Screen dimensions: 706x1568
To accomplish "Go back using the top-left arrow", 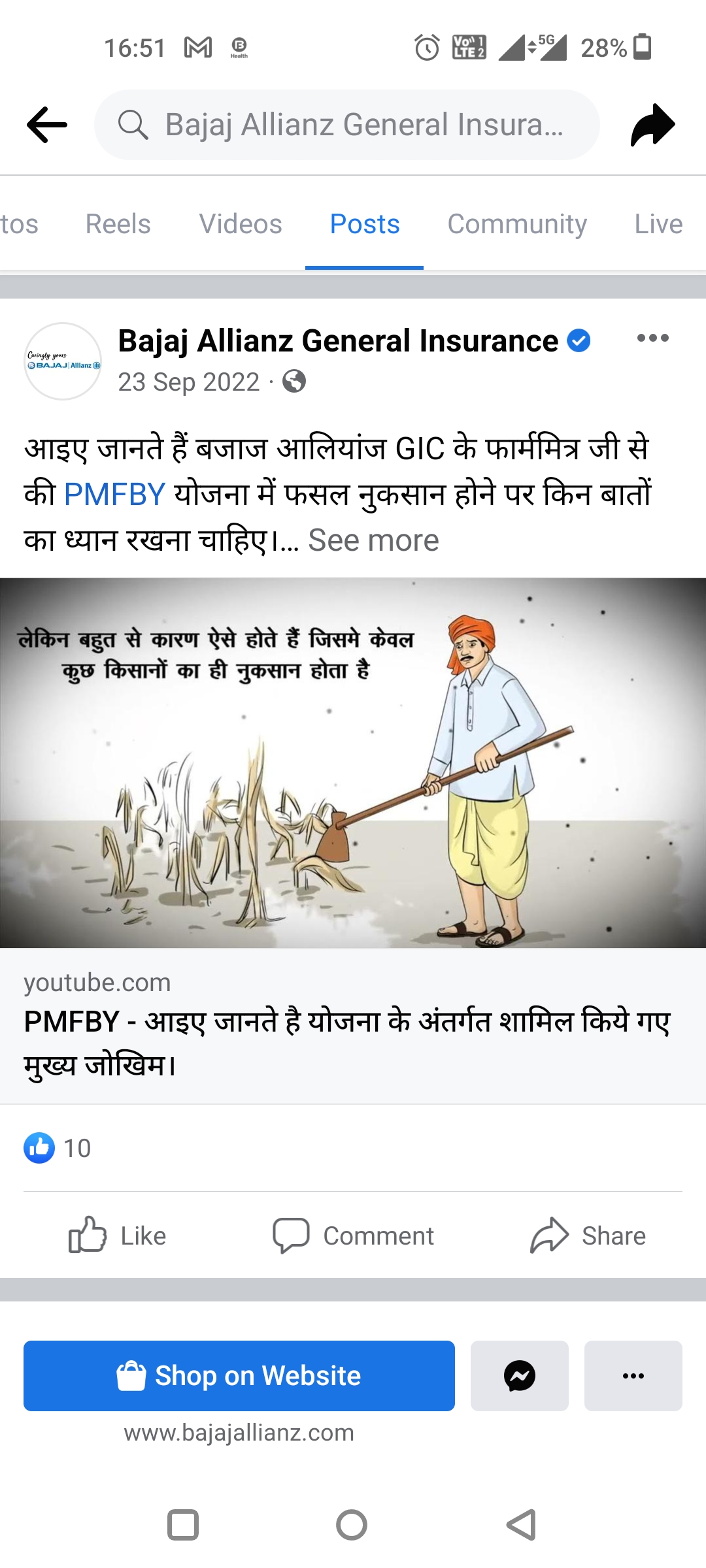I will point(47,124).
